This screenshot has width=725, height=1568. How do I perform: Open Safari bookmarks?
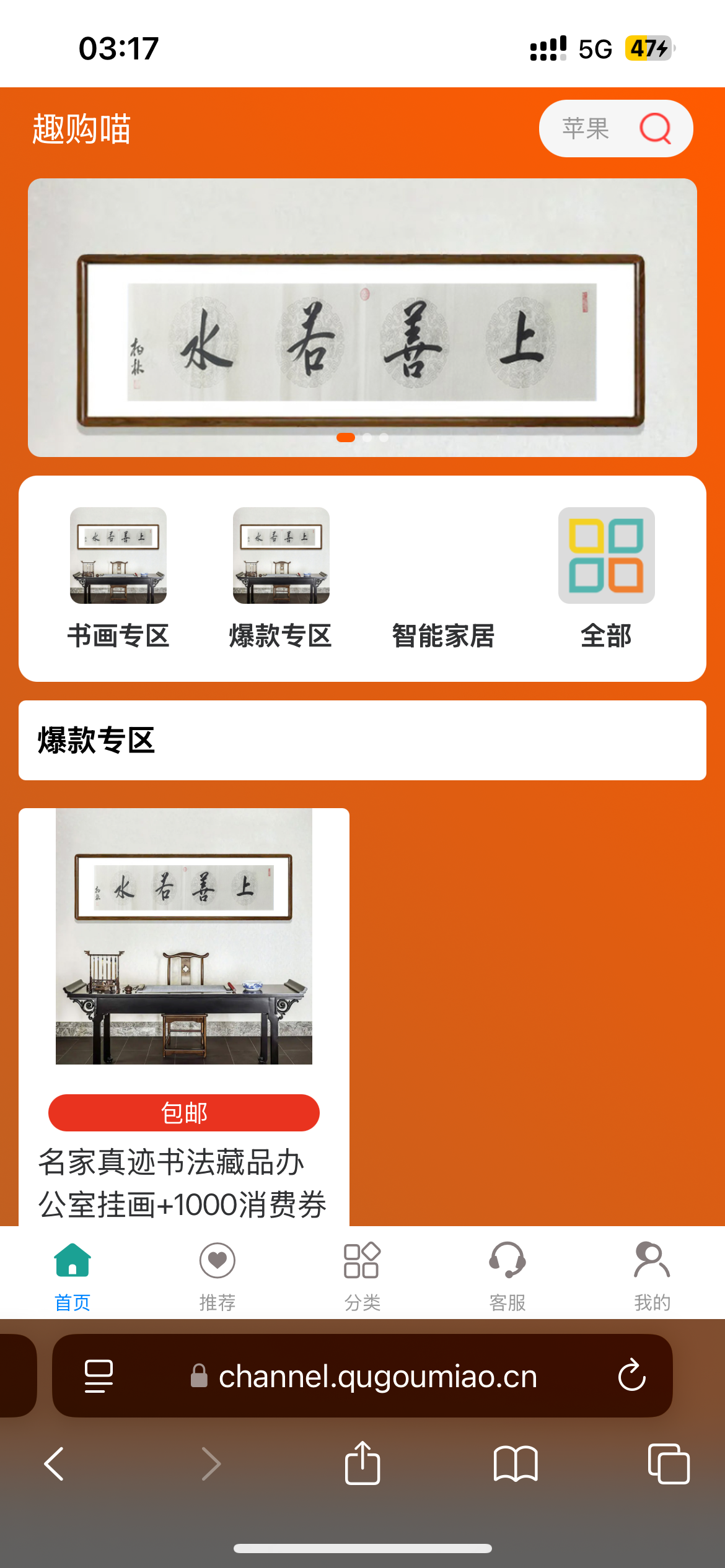(516, 1464)
